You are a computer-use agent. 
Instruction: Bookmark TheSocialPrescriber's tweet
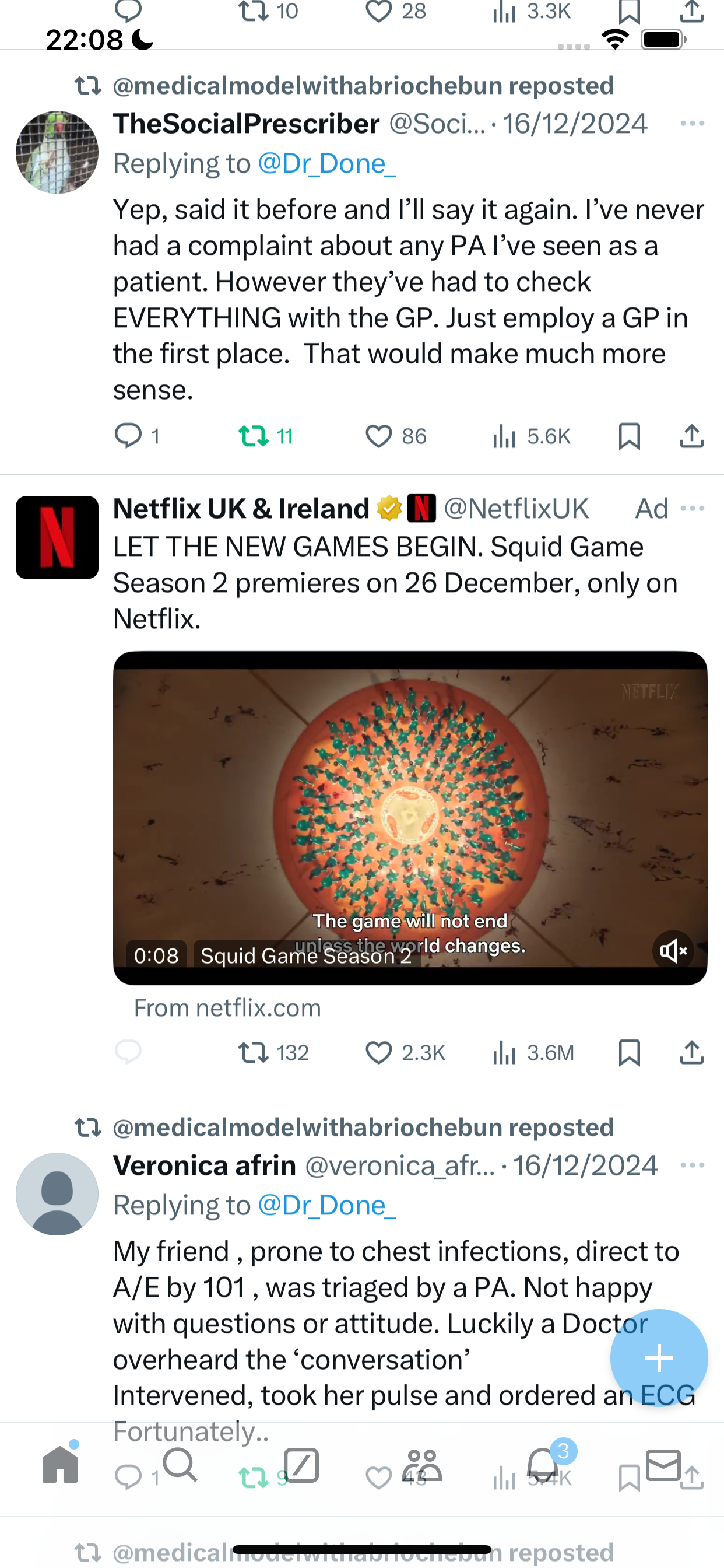(629, 436)
